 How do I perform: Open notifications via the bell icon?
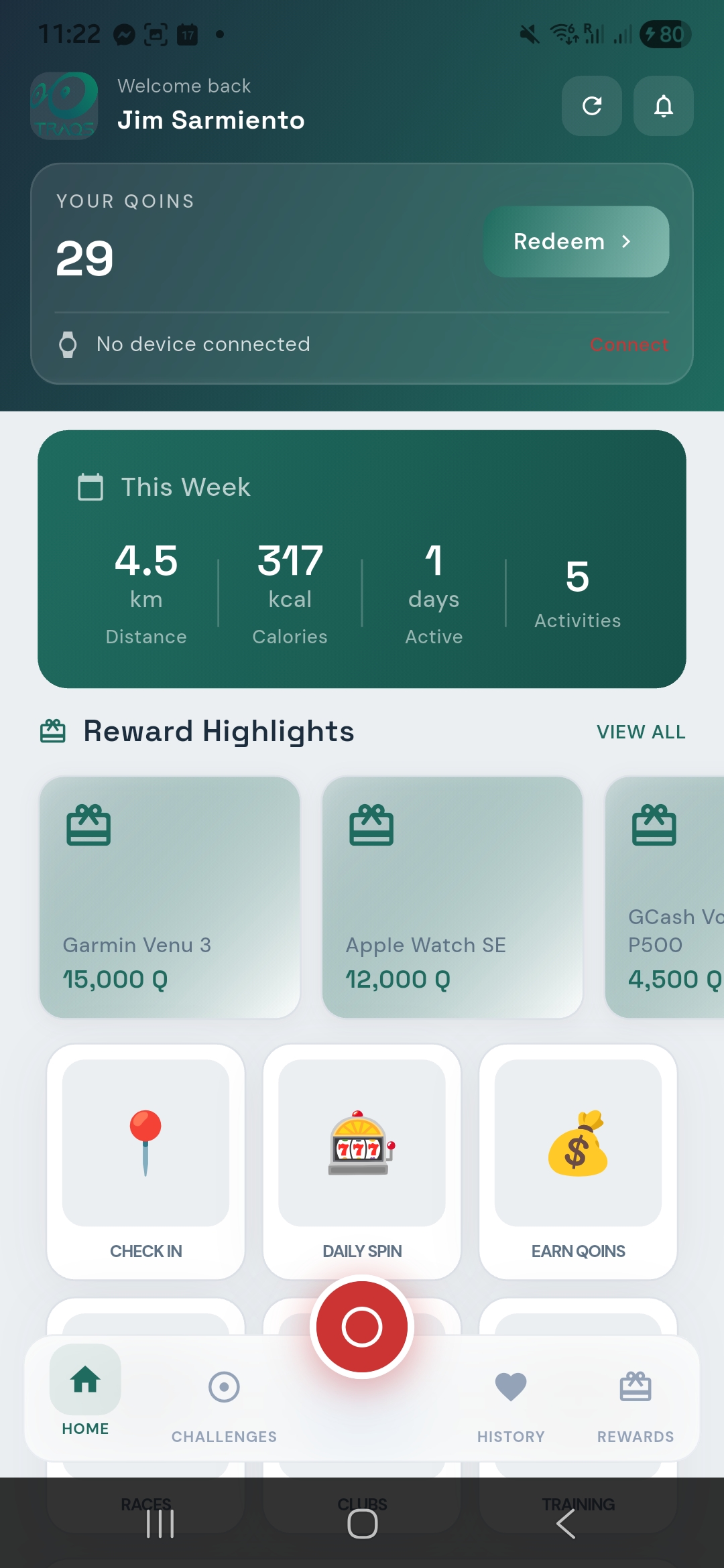[x=663, y=107]
